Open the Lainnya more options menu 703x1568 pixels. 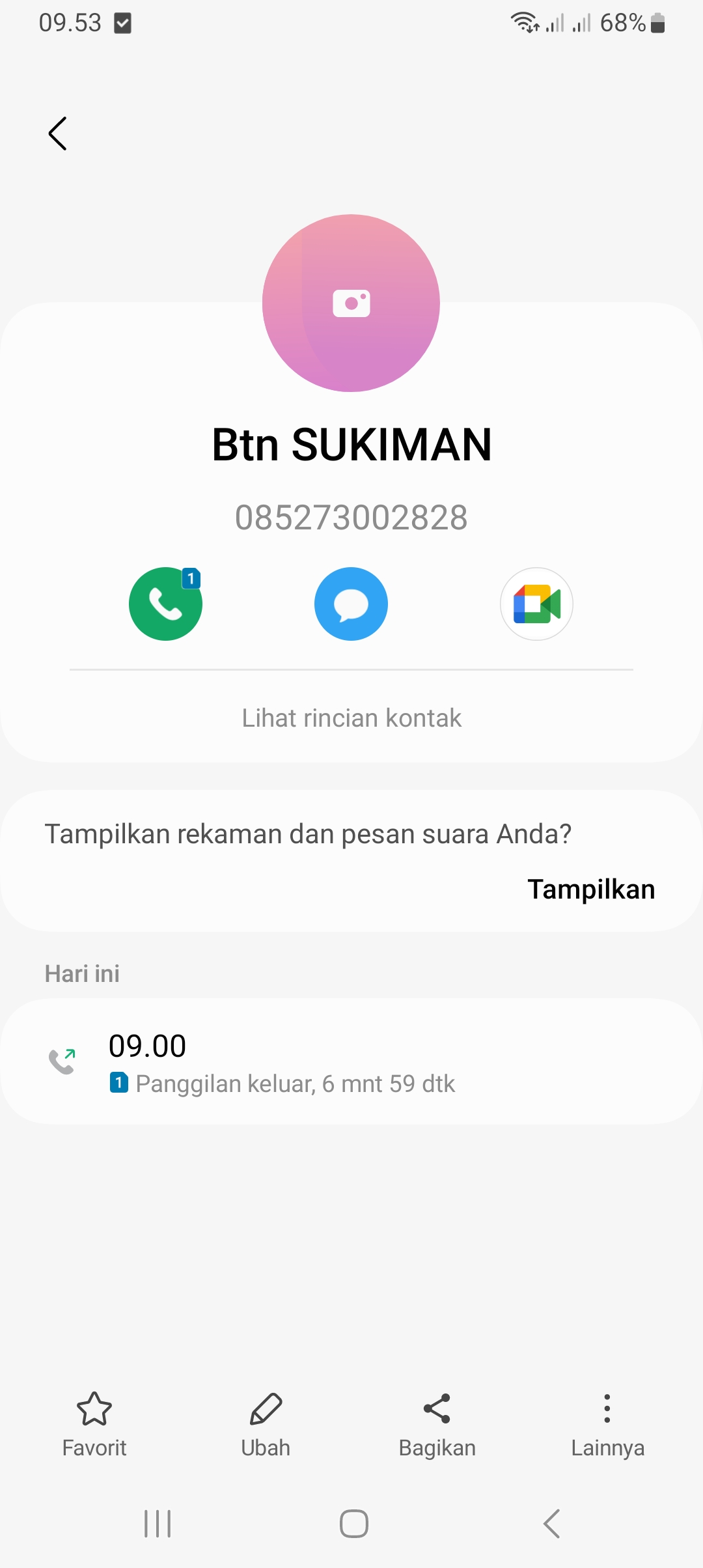pos(607,1423)
